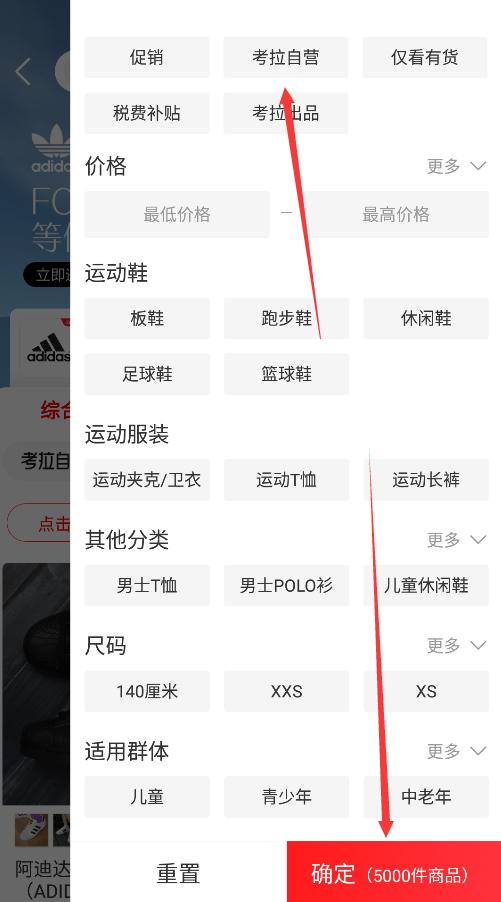Choose the 篮球鞋 chip
The height and width of the screenshot is (902, 501).
click(286, 374)
